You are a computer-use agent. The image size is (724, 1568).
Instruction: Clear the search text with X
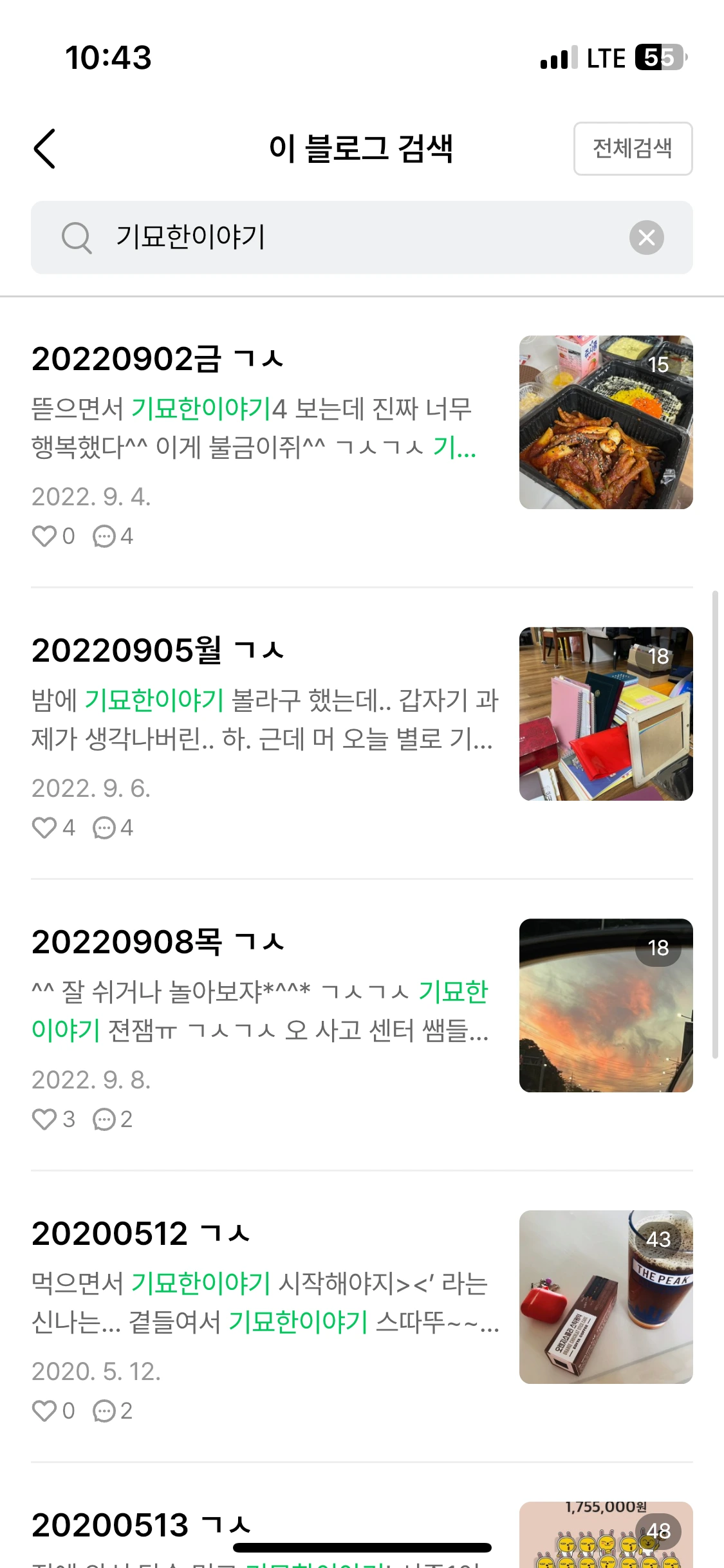tap(646, 238)
